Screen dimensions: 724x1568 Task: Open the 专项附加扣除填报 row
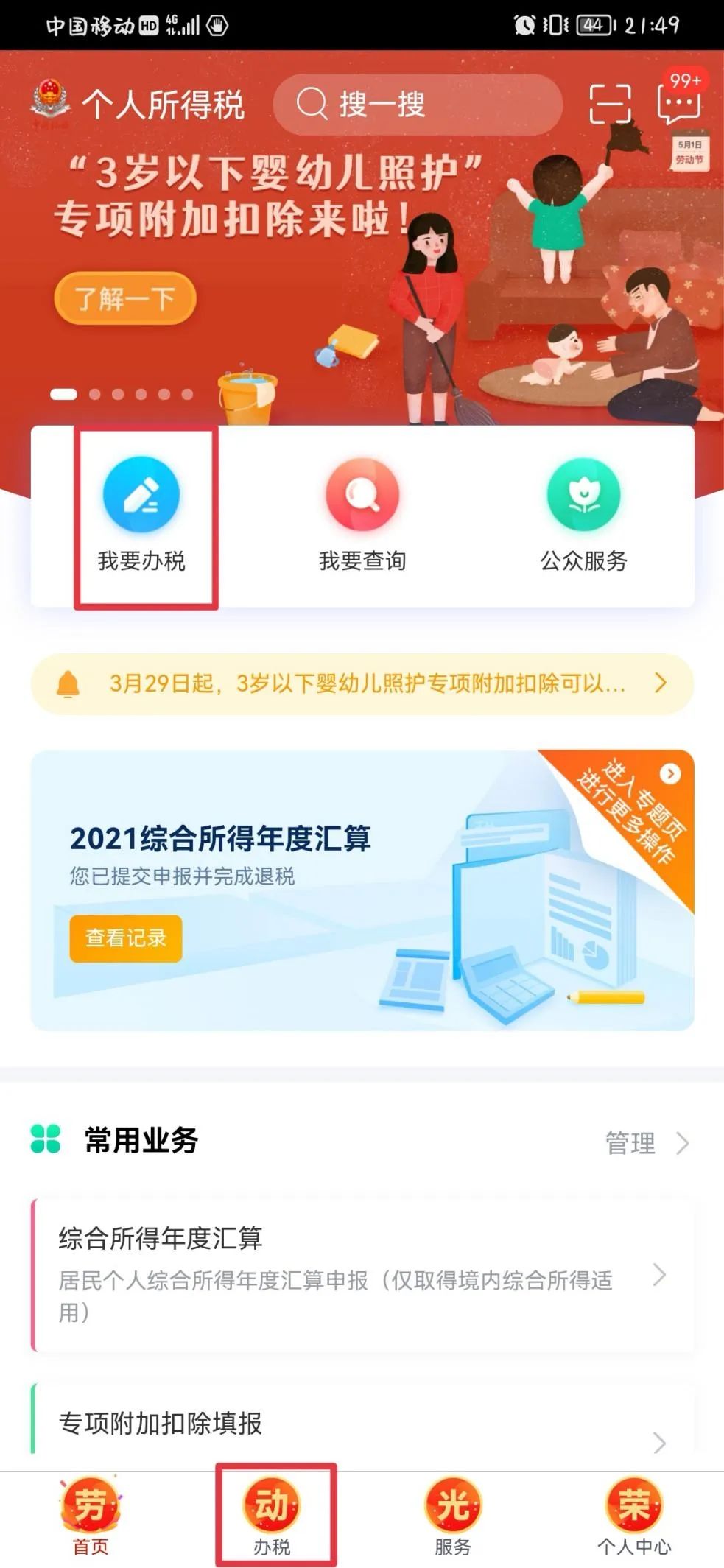[362, 1425]
